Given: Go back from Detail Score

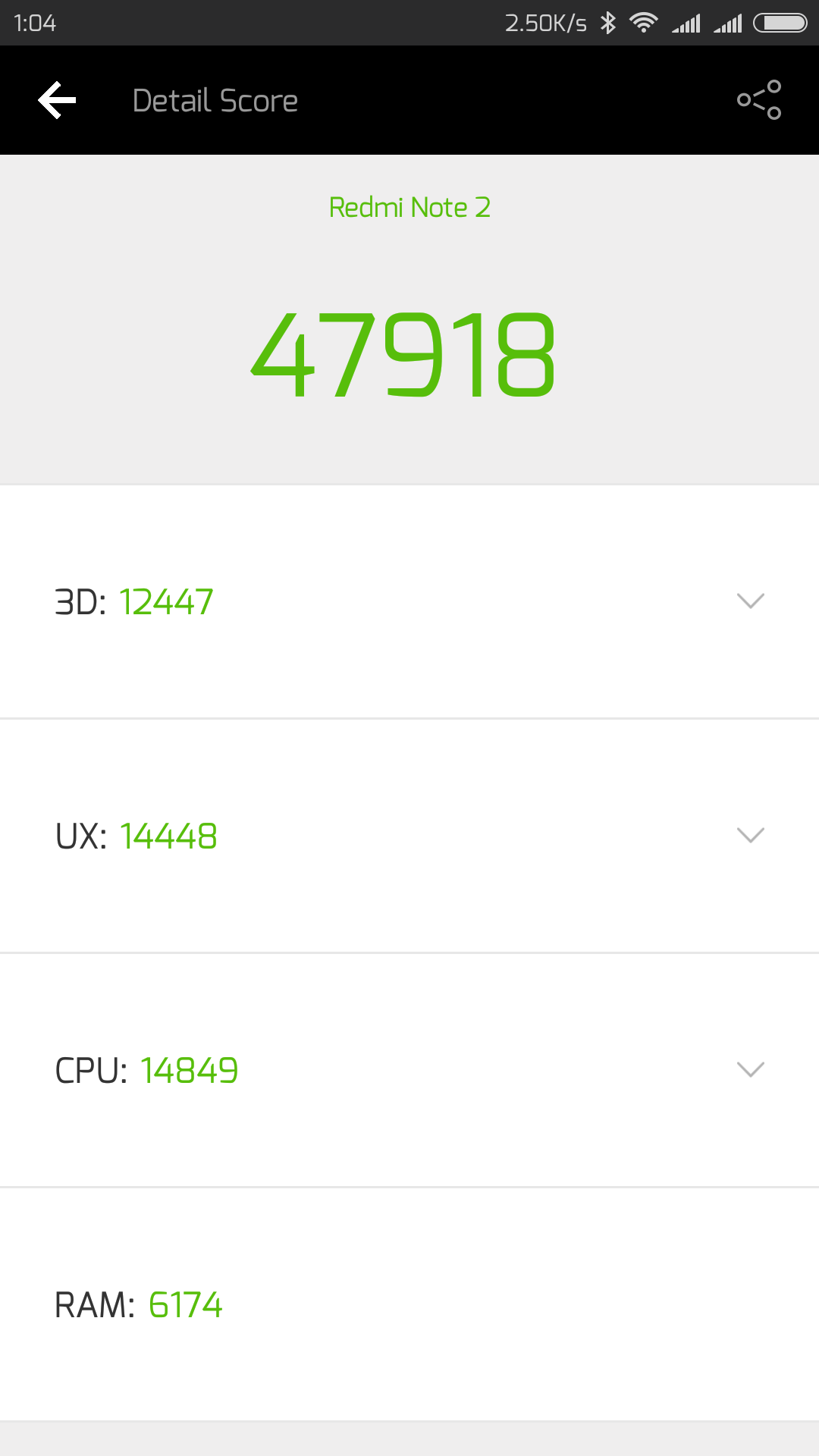Looking at the screenshot, I should (57, 100).
